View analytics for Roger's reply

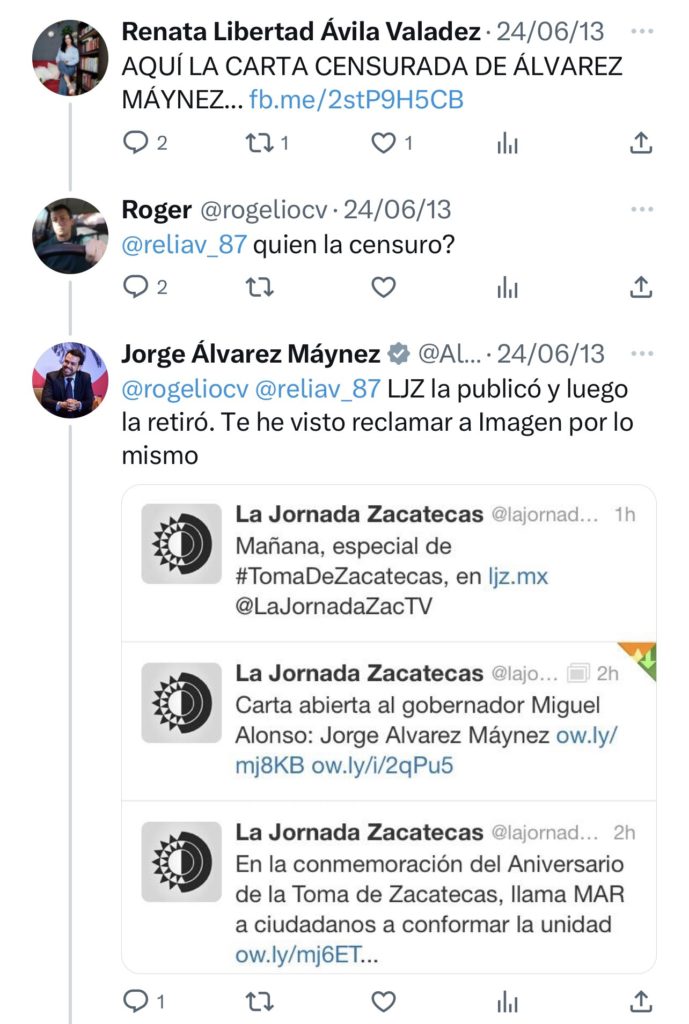[x=508, y=288]
